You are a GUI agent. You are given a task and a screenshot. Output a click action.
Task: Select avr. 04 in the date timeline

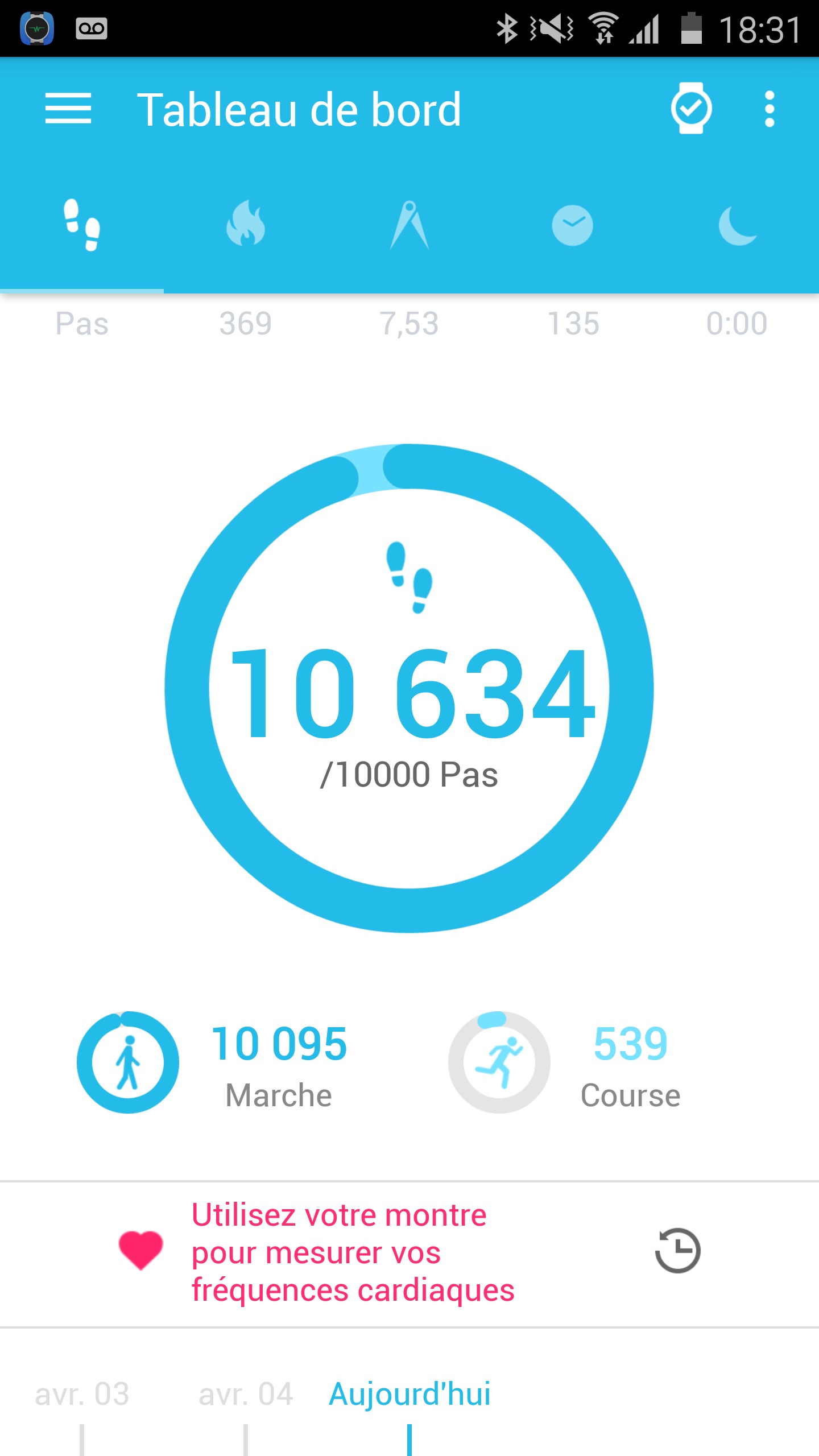246,1395
